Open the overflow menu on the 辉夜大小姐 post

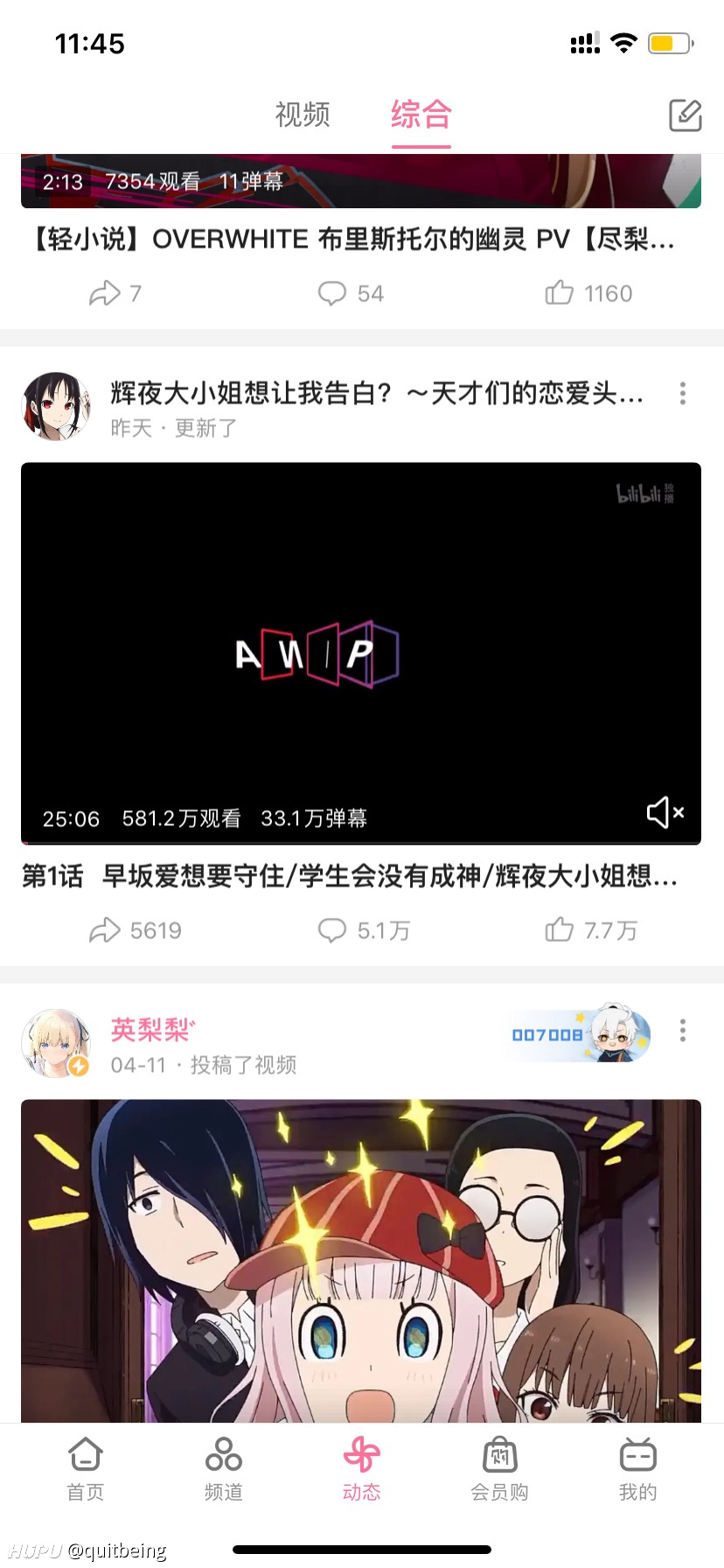point(683,393)
